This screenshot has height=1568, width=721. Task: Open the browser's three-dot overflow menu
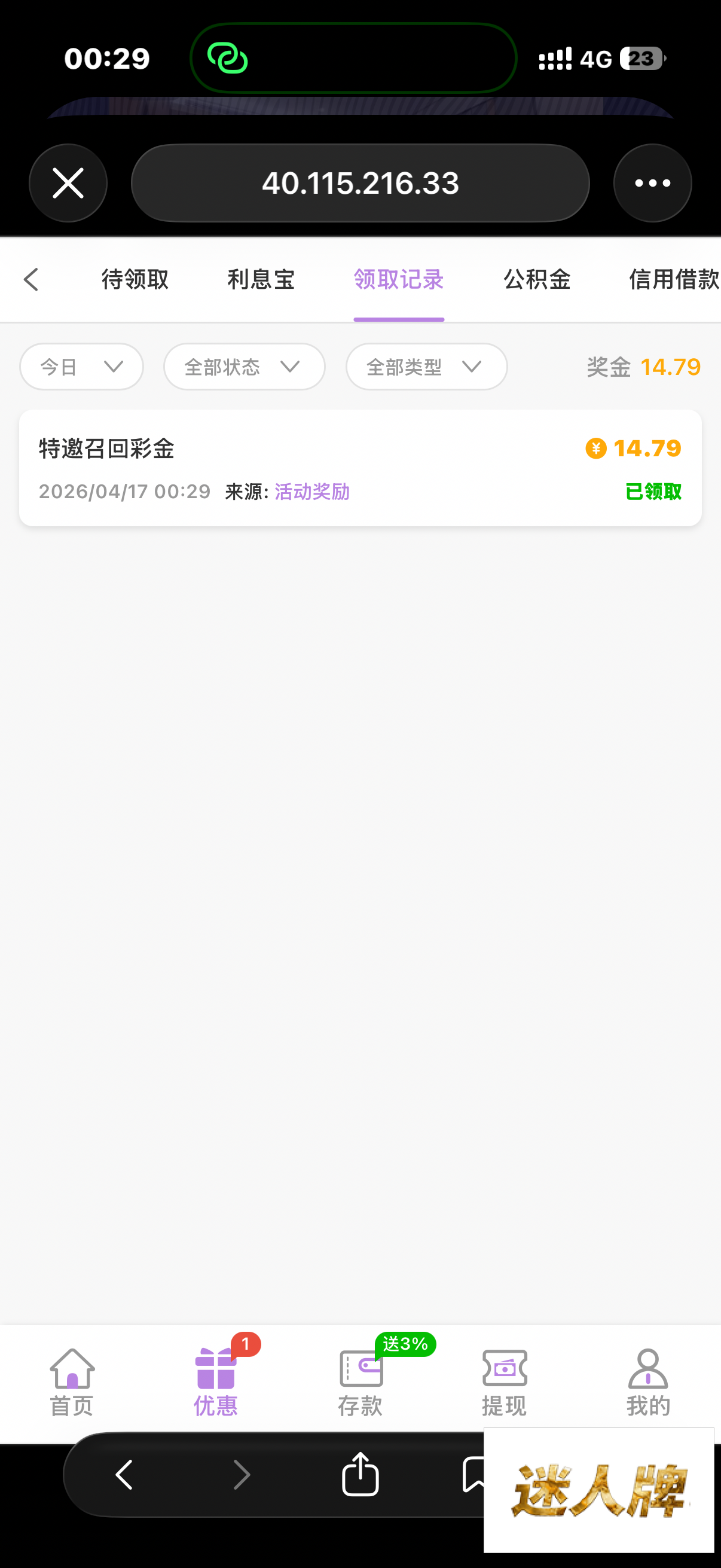tap(652, 183)
